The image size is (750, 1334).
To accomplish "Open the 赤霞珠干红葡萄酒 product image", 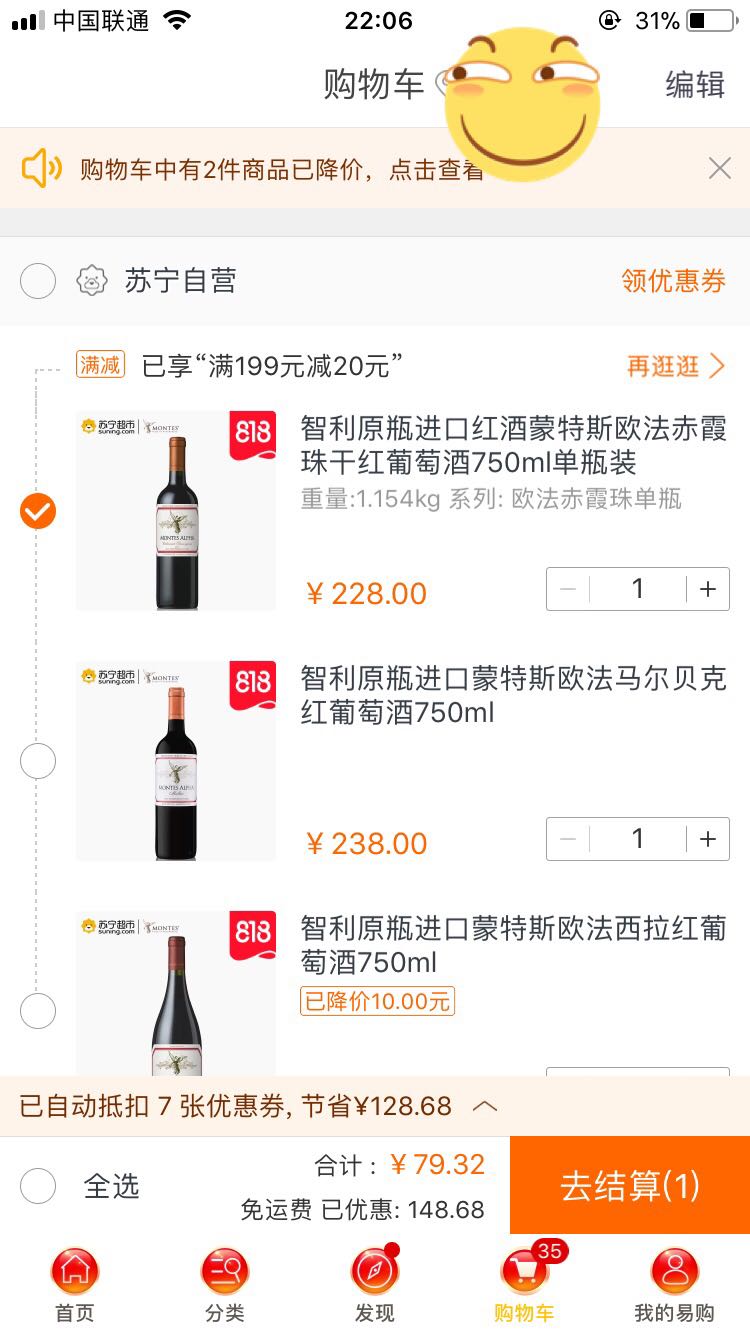I will [x=176, y=510].
